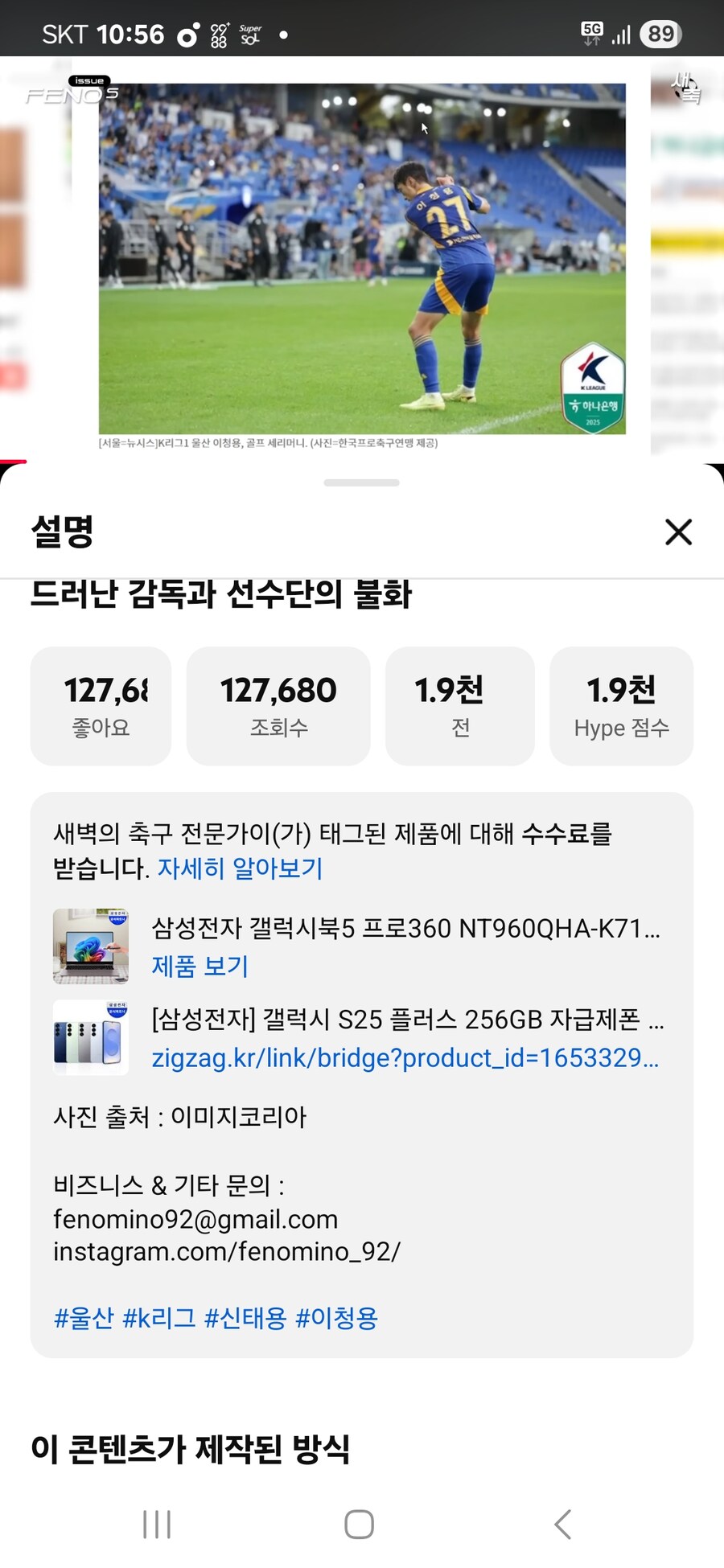The image size is (724, 1568).
Task: Open the instagram.com/fenomino_92/ link
Action: (227, 1252)
